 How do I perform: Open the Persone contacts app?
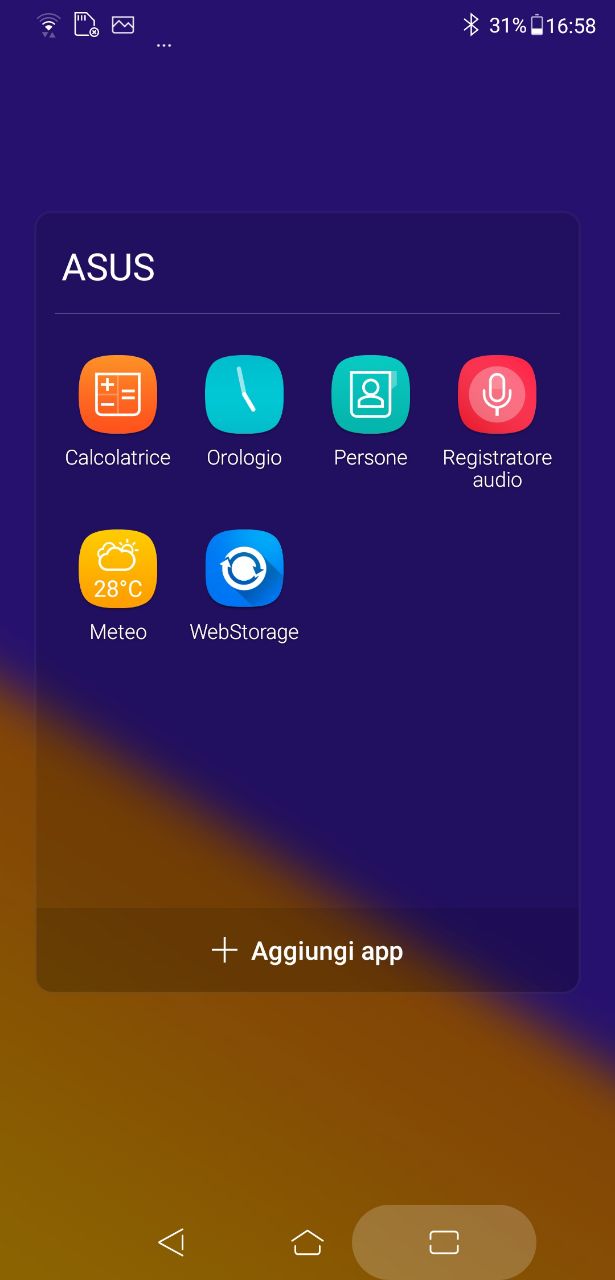click(x=371, y=395)
